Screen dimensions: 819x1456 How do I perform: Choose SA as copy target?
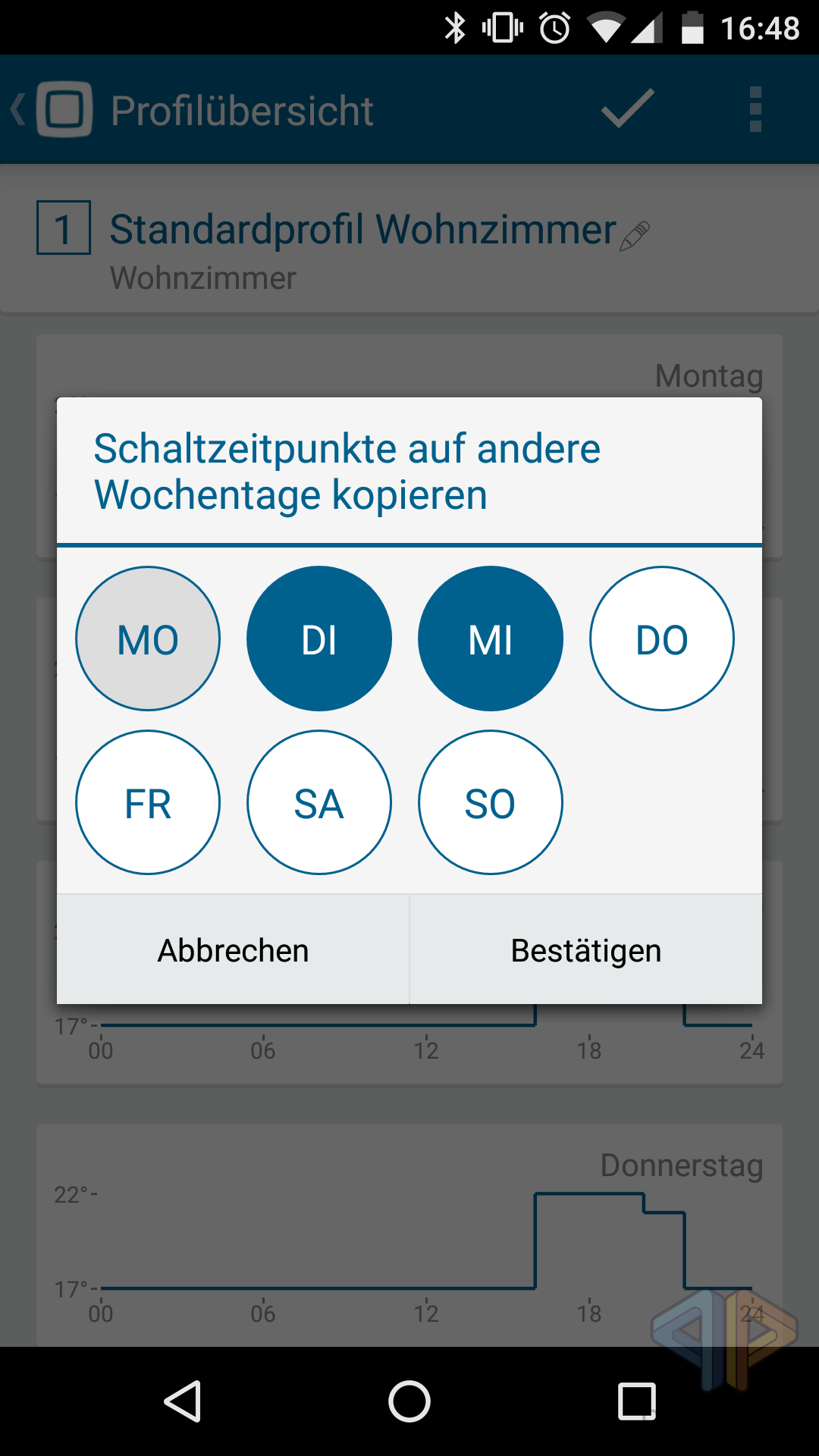coord(319,802)
